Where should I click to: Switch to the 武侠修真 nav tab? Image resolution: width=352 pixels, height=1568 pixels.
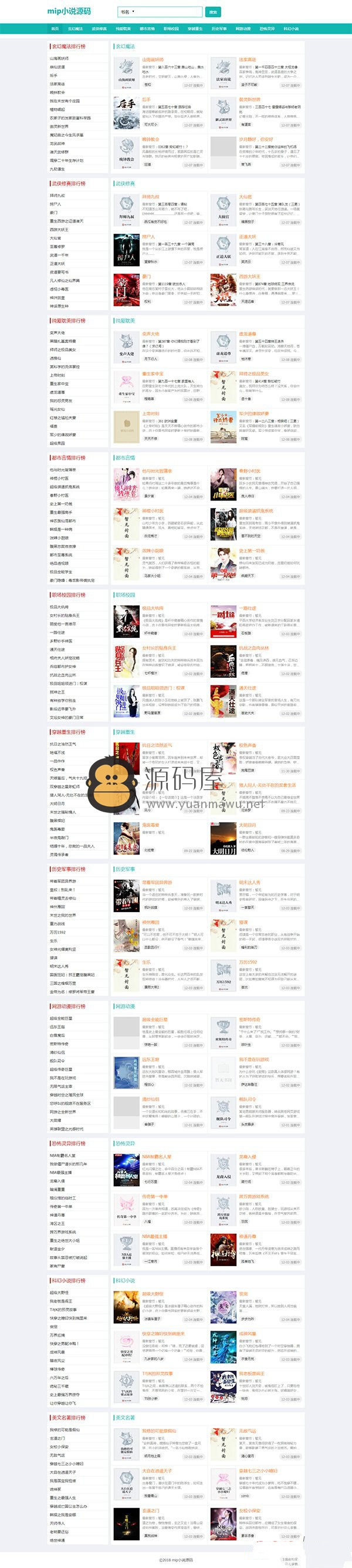point(99,29)
